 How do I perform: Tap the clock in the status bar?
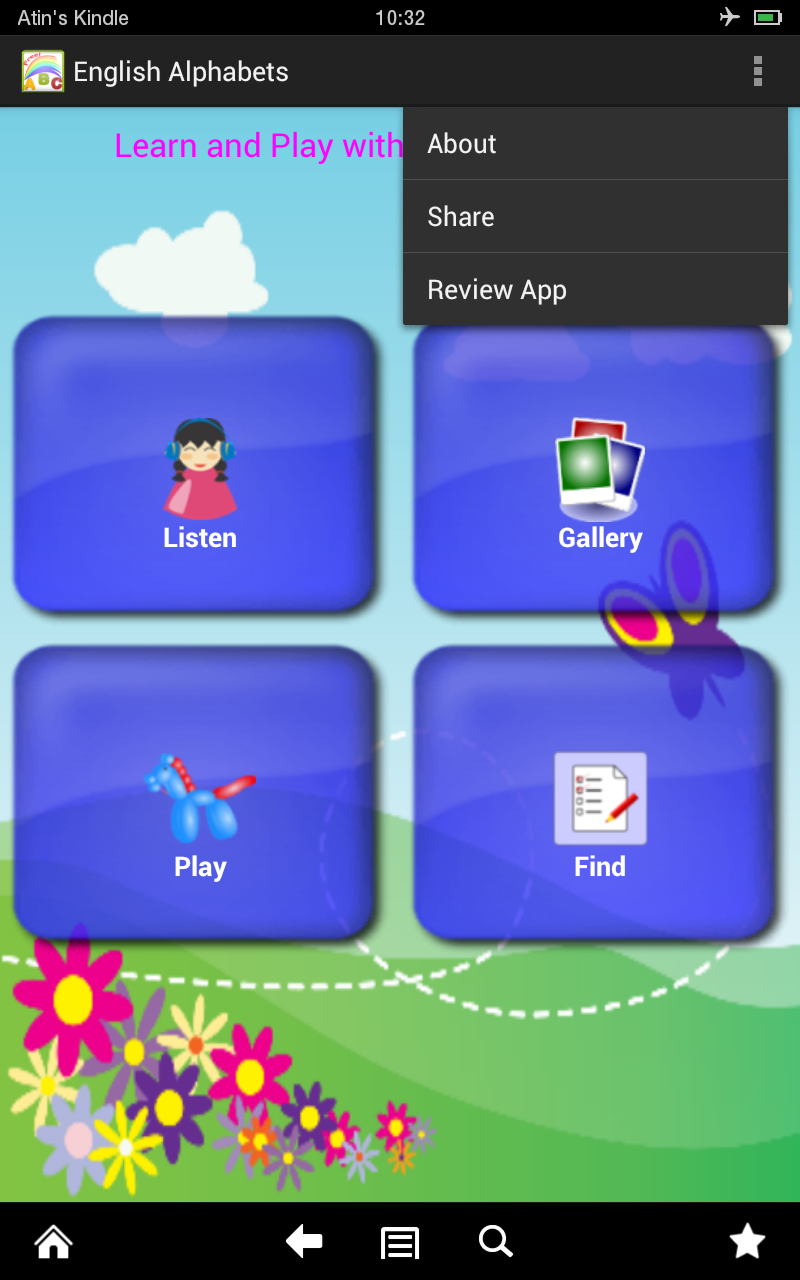[400, 16]
